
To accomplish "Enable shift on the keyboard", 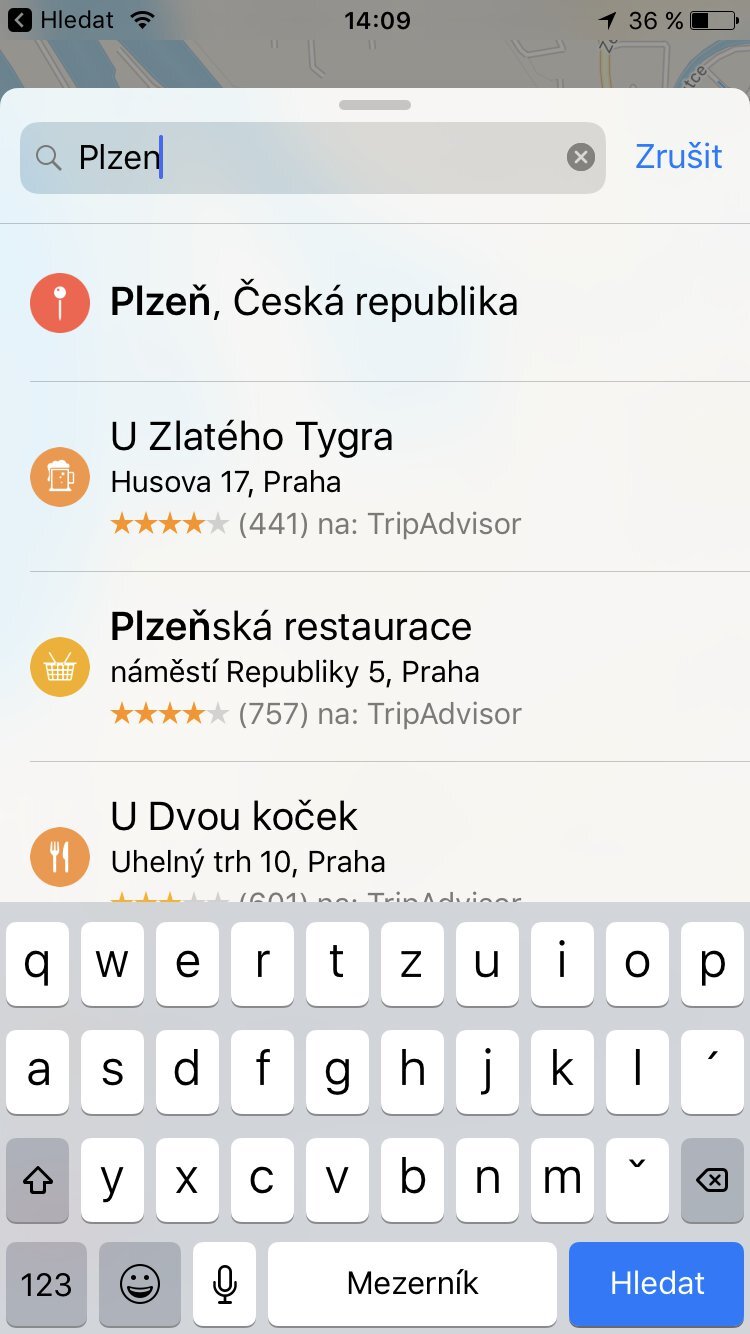I will [x=38, y=1179].
